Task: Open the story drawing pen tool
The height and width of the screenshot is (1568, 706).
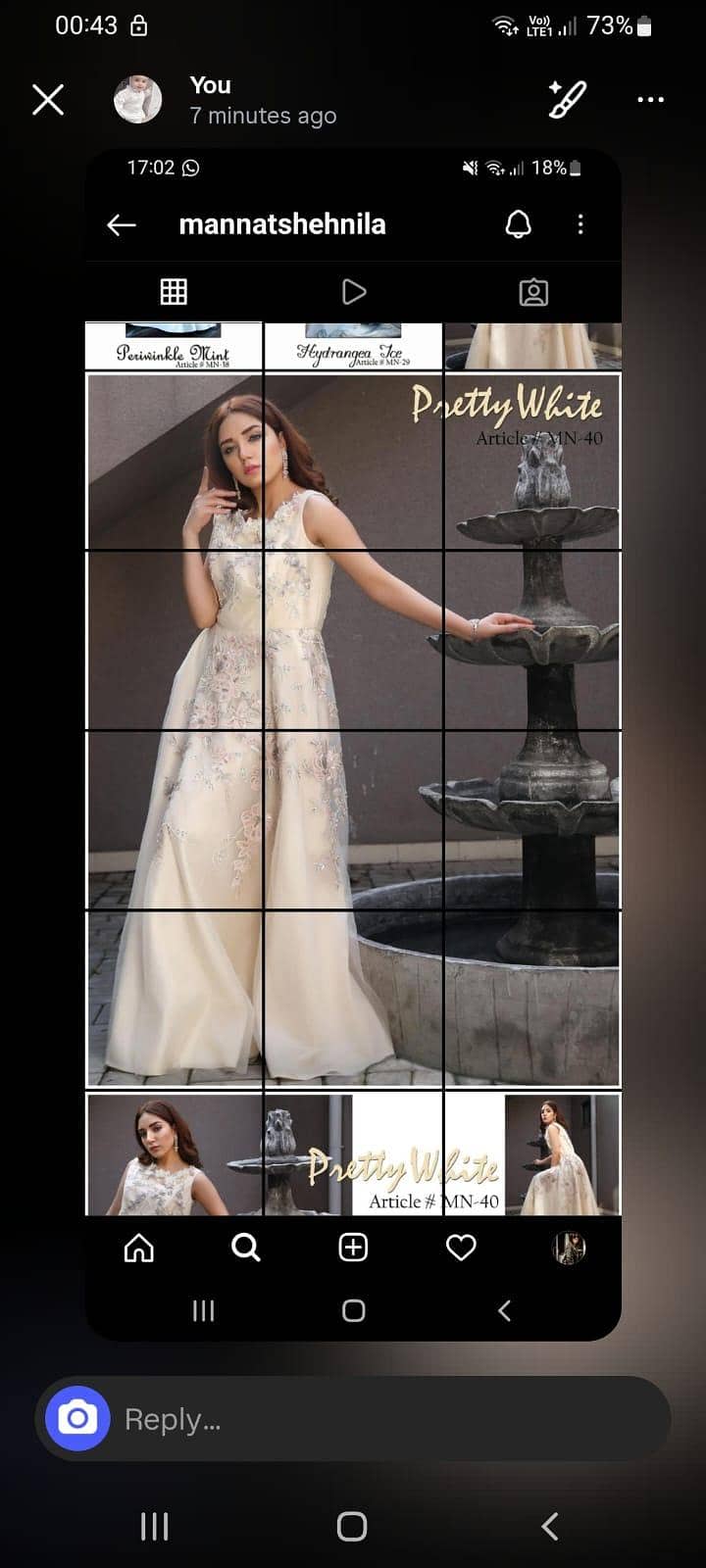Action: pyautogui.click(x=567, y=99)
